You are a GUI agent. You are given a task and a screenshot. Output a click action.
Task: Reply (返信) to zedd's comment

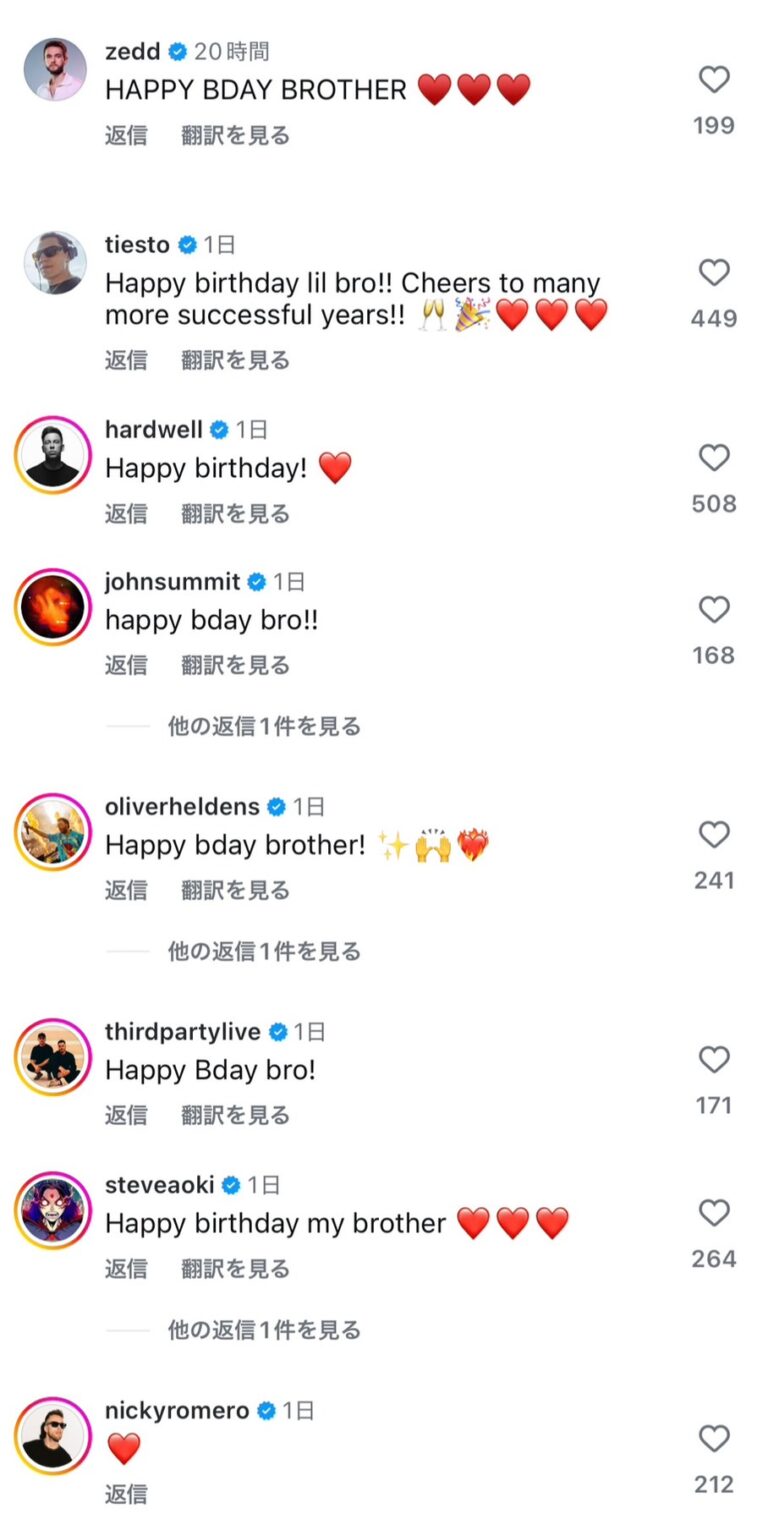pyautogui.click(x=126, y=135)
